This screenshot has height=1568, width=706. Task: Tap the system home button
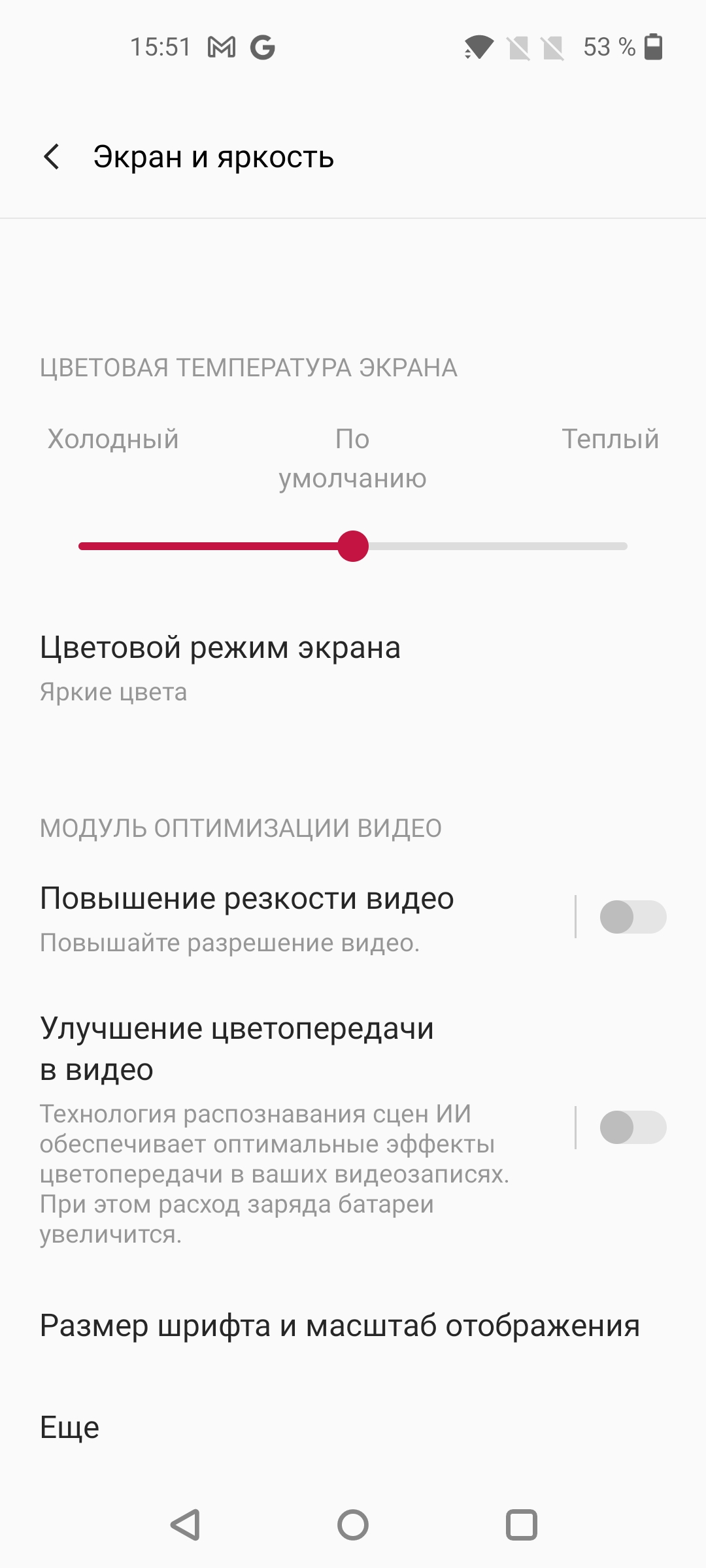pyautogui.click(x=353, y=1525)
